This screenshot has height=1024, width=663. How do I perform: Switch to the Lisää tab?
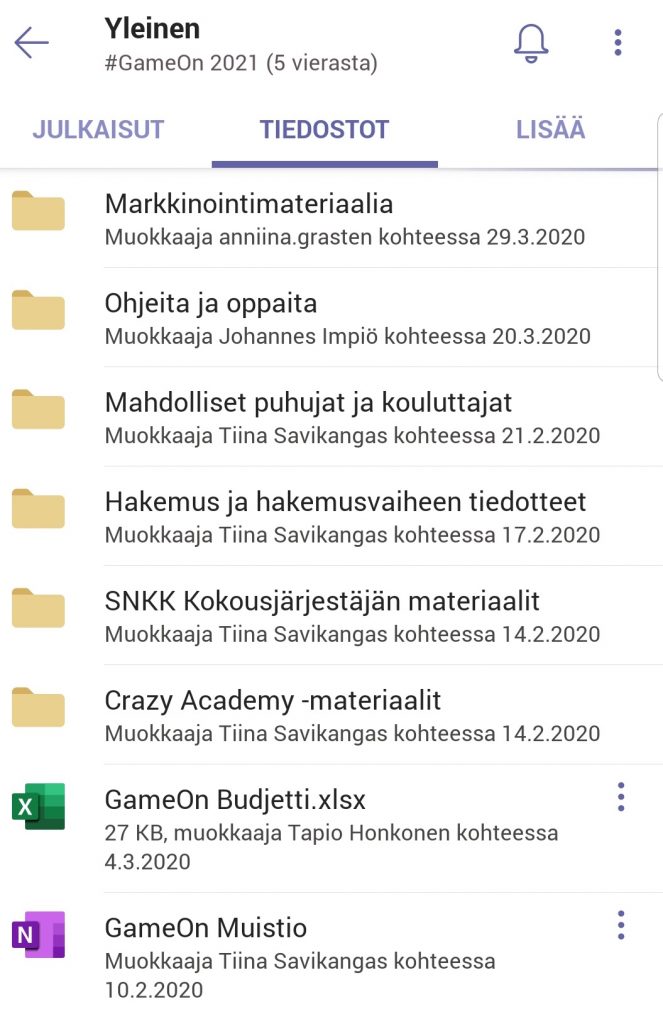(550, 130)
